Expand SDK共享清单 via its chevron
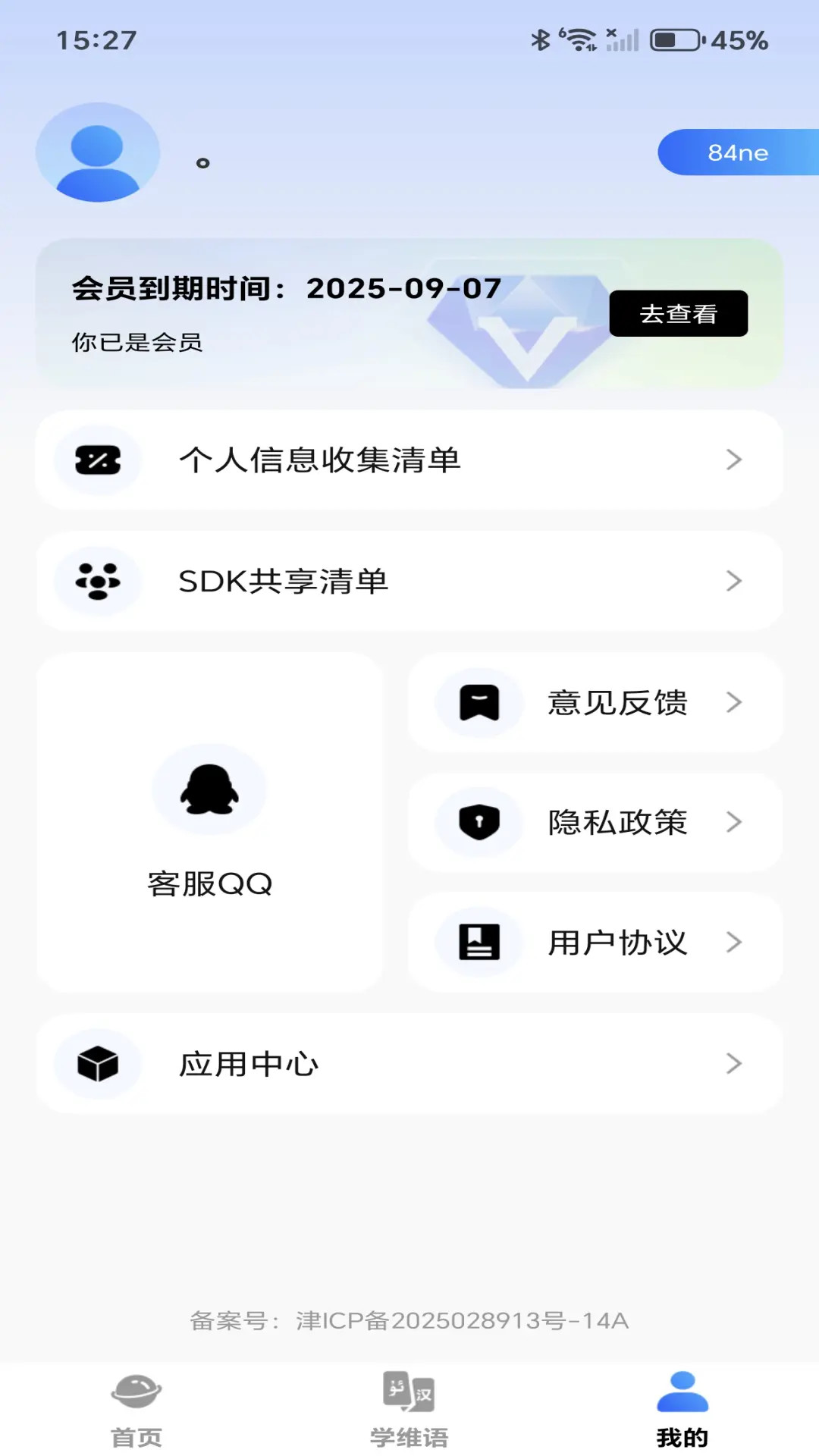Screen dimensions: 819x1456 click(733, 581)
